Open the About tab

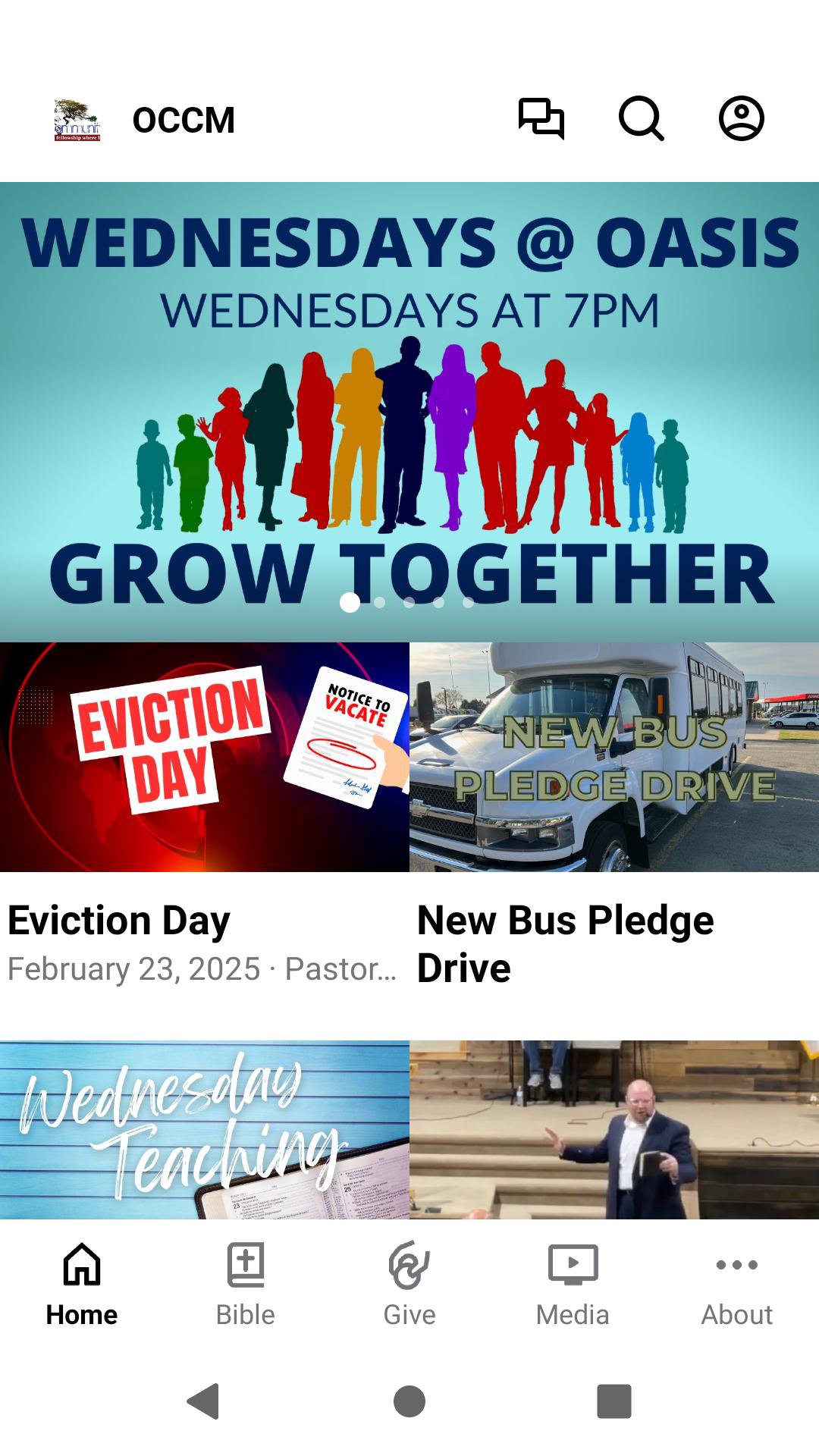pos(737,1282)
